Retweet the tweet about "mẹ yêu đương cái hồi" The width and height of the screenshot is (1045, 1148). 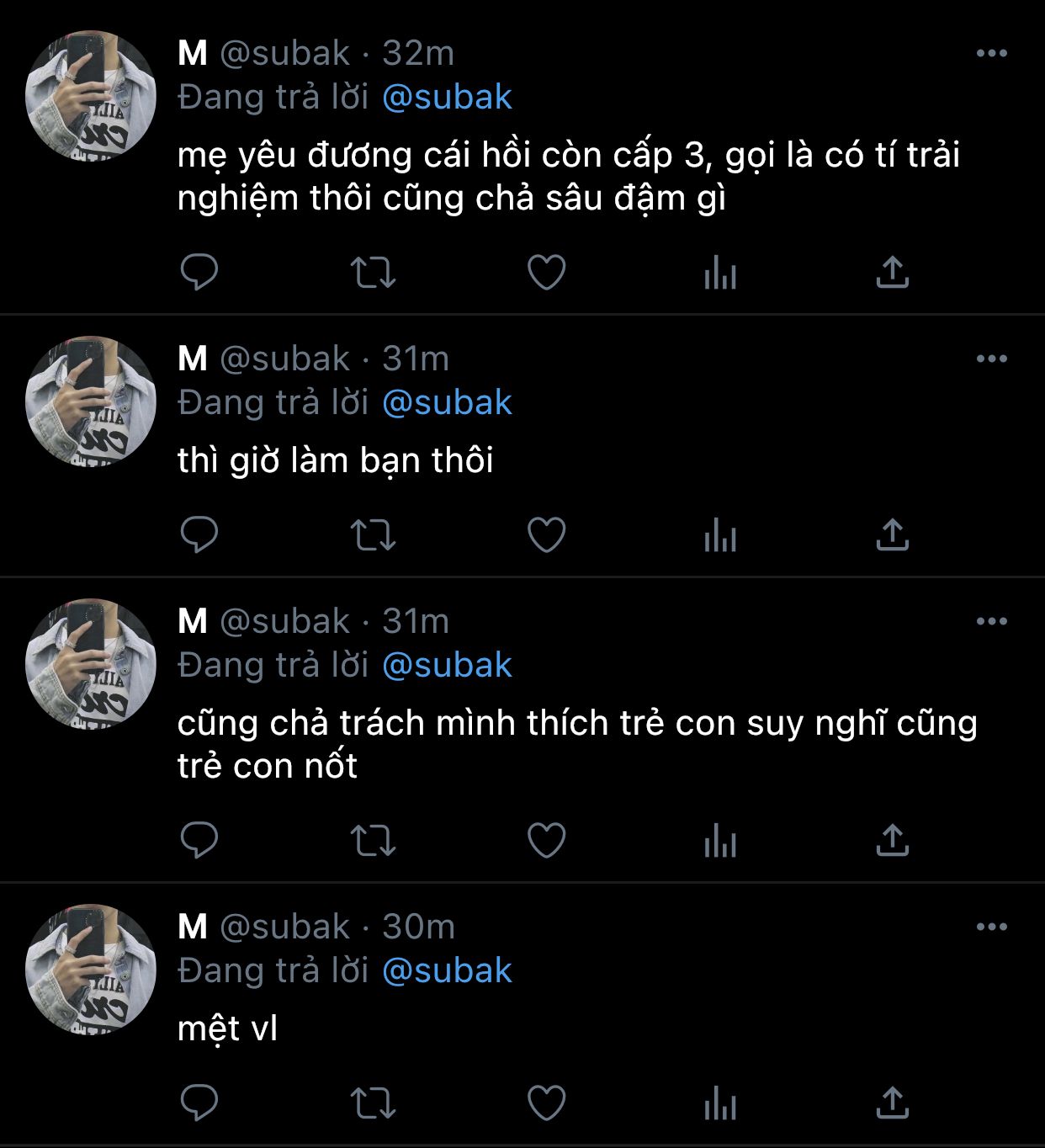pyautogui.click(x=372, y=272)
